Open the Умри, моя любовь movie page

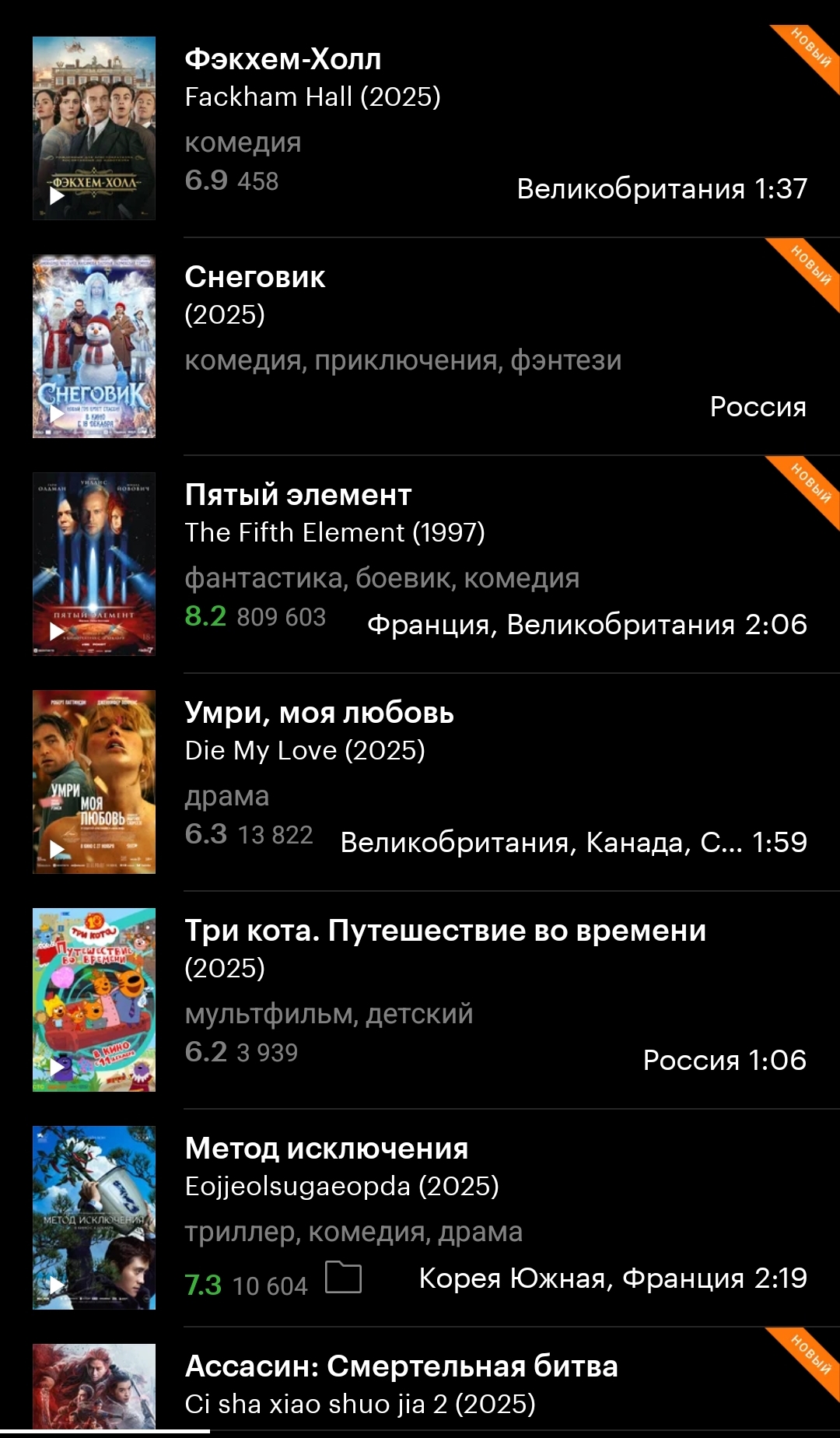(x=319, y=714)
